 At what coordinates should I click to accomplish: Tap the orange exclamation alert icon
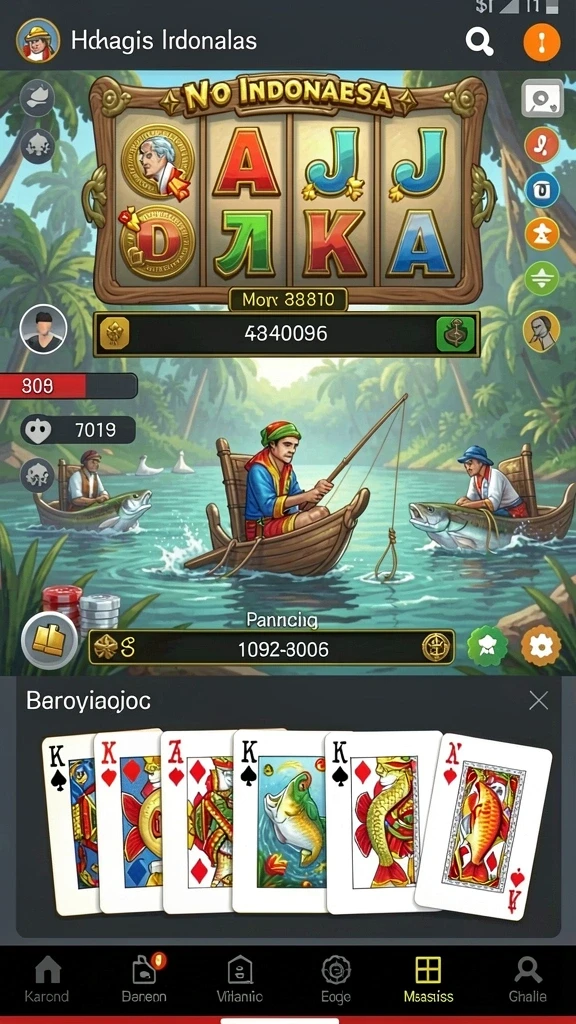pos(541,42)
